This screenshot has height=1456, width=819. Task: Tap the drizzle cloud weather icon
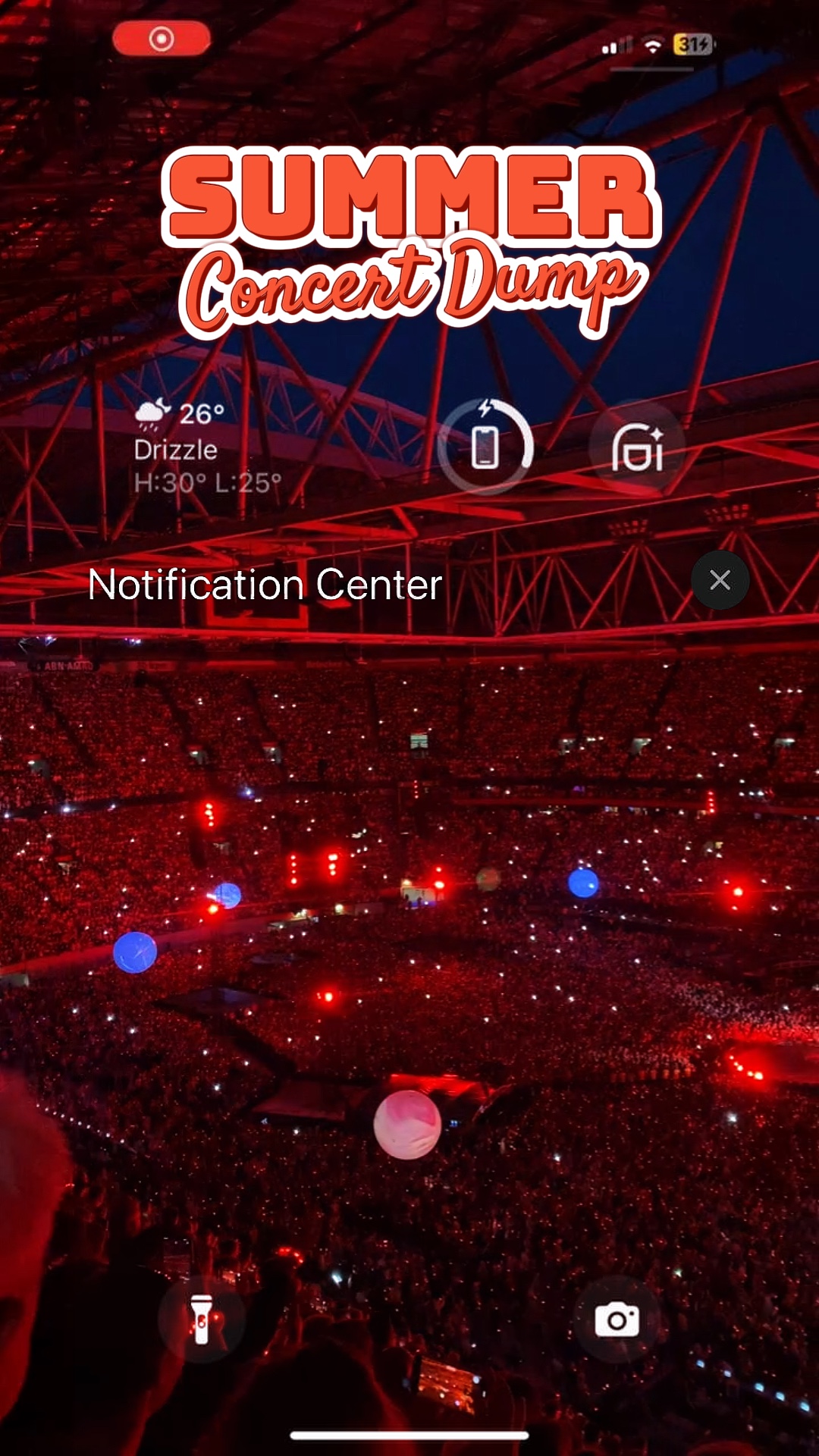pyautogui.click(x=151, y=413)
